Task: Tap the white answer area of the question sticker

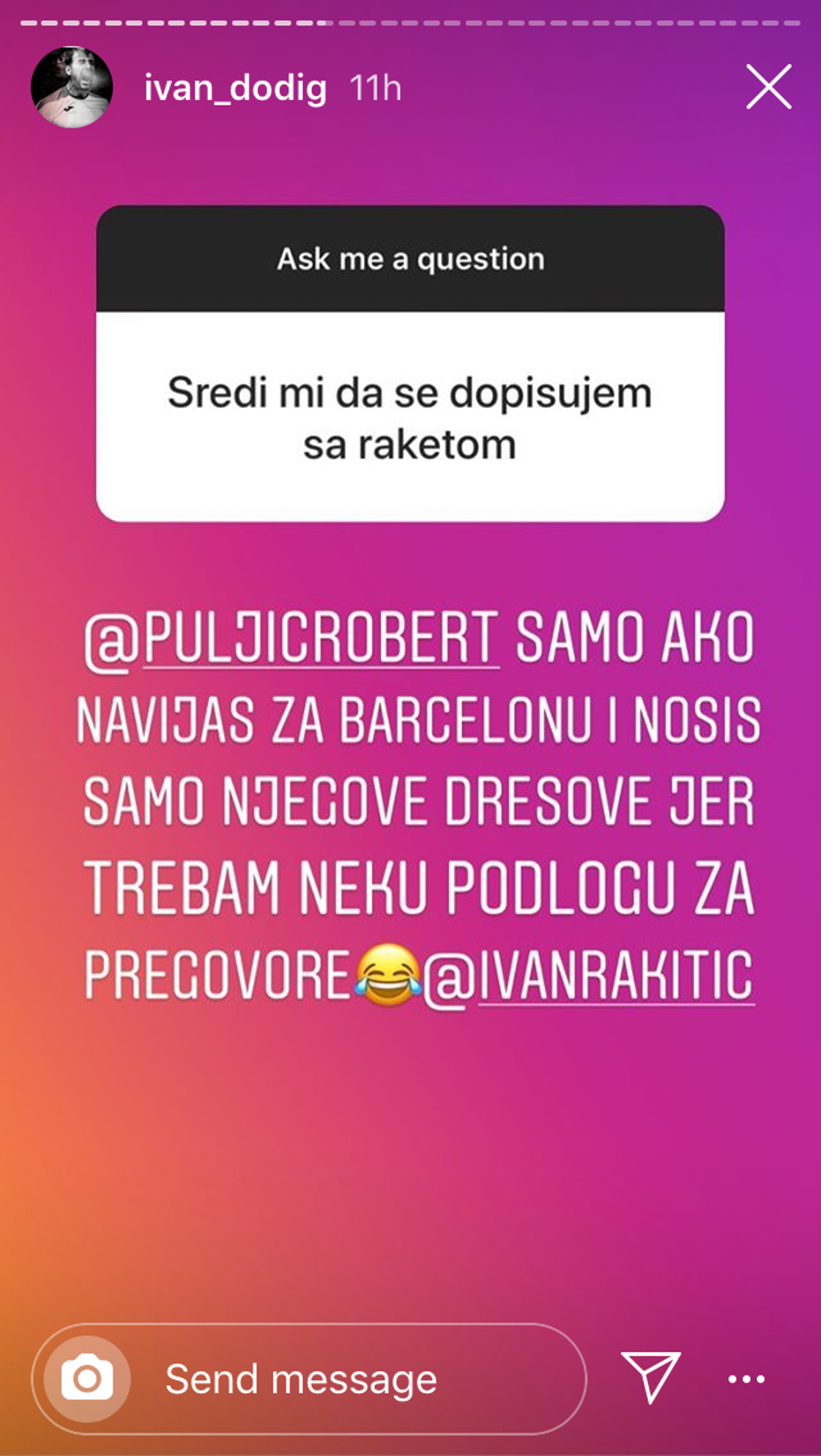Action: 410,419
